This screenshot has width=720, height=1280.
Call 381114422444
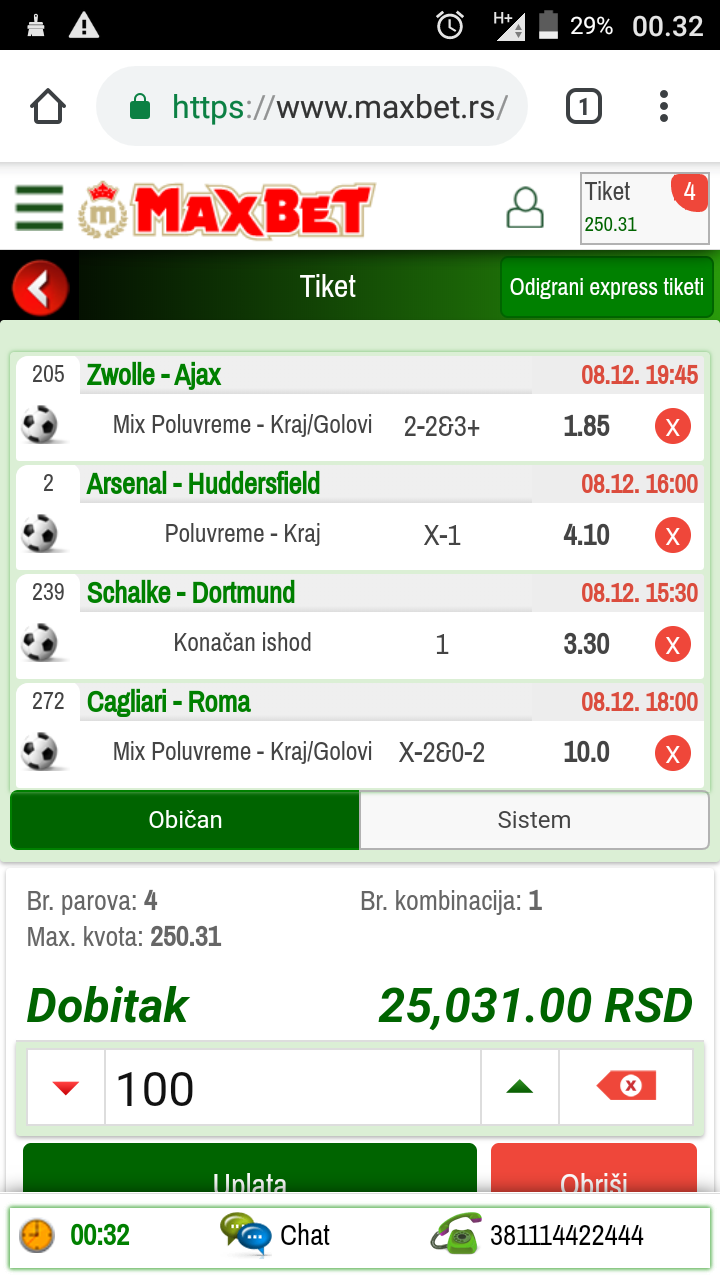coord(538,1236)
